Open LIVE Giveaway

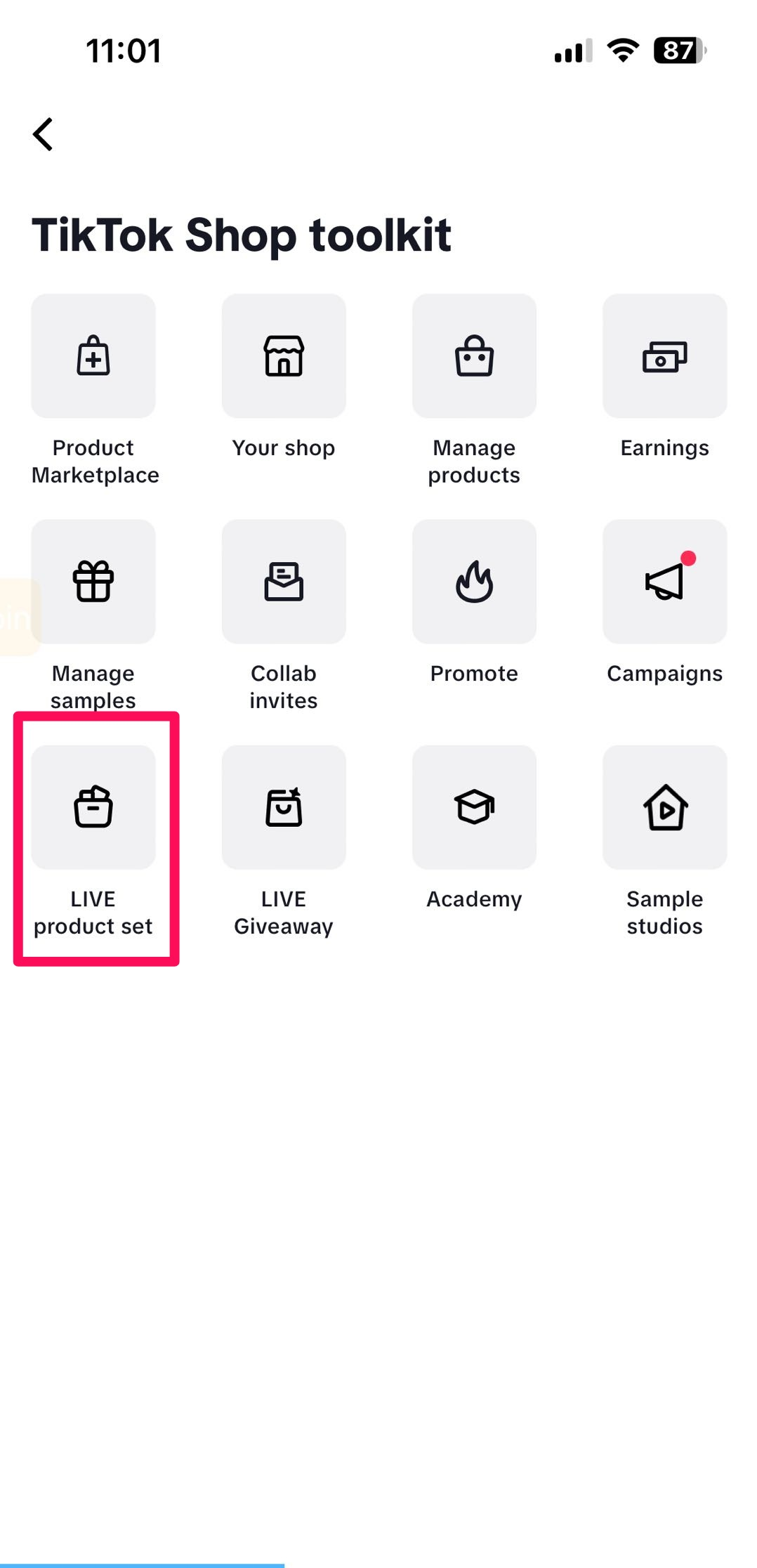pyautogui.click(x=284, y=807)
